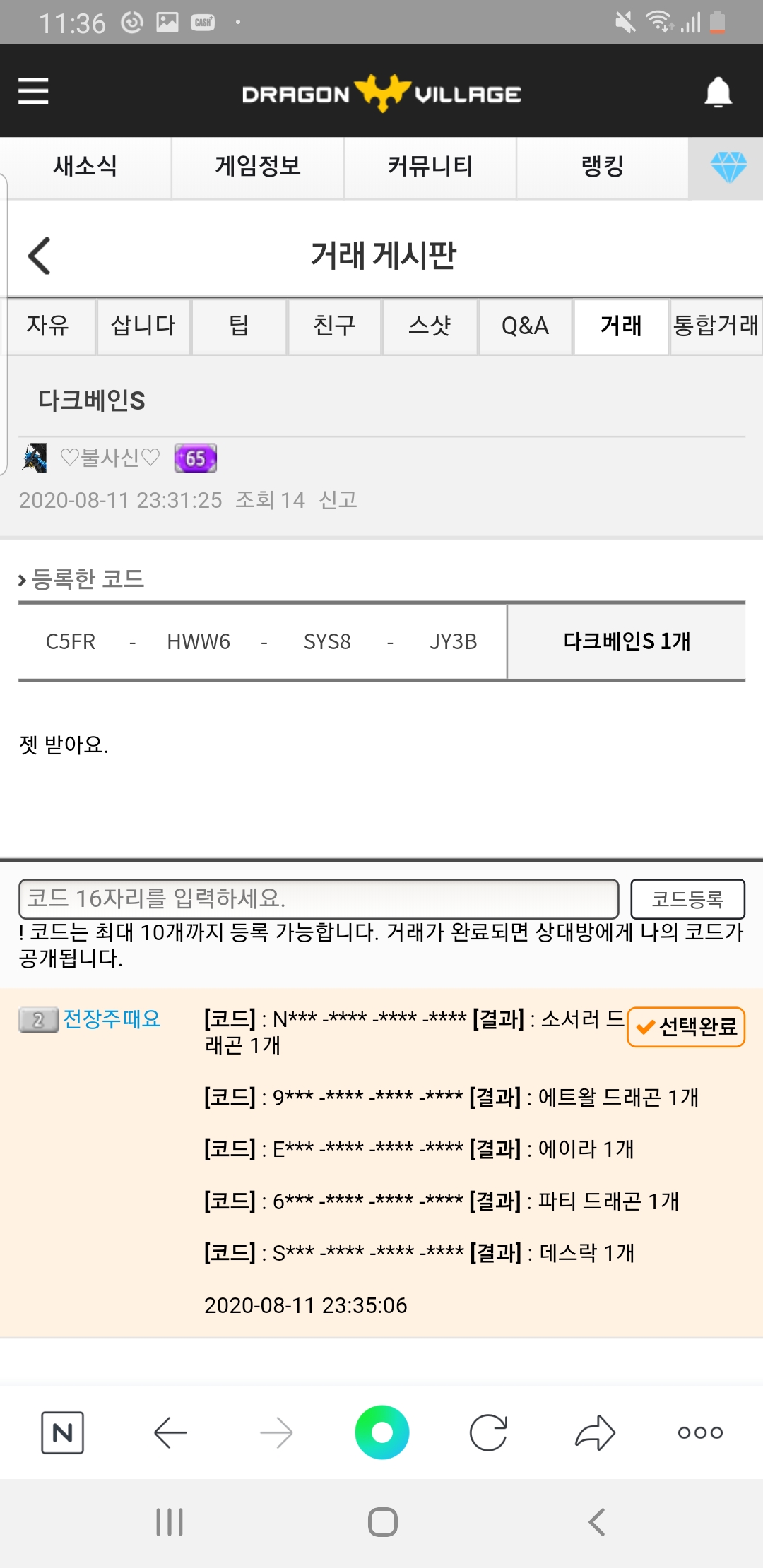Tap the 선택완료 button

[x=686, y=1026]
